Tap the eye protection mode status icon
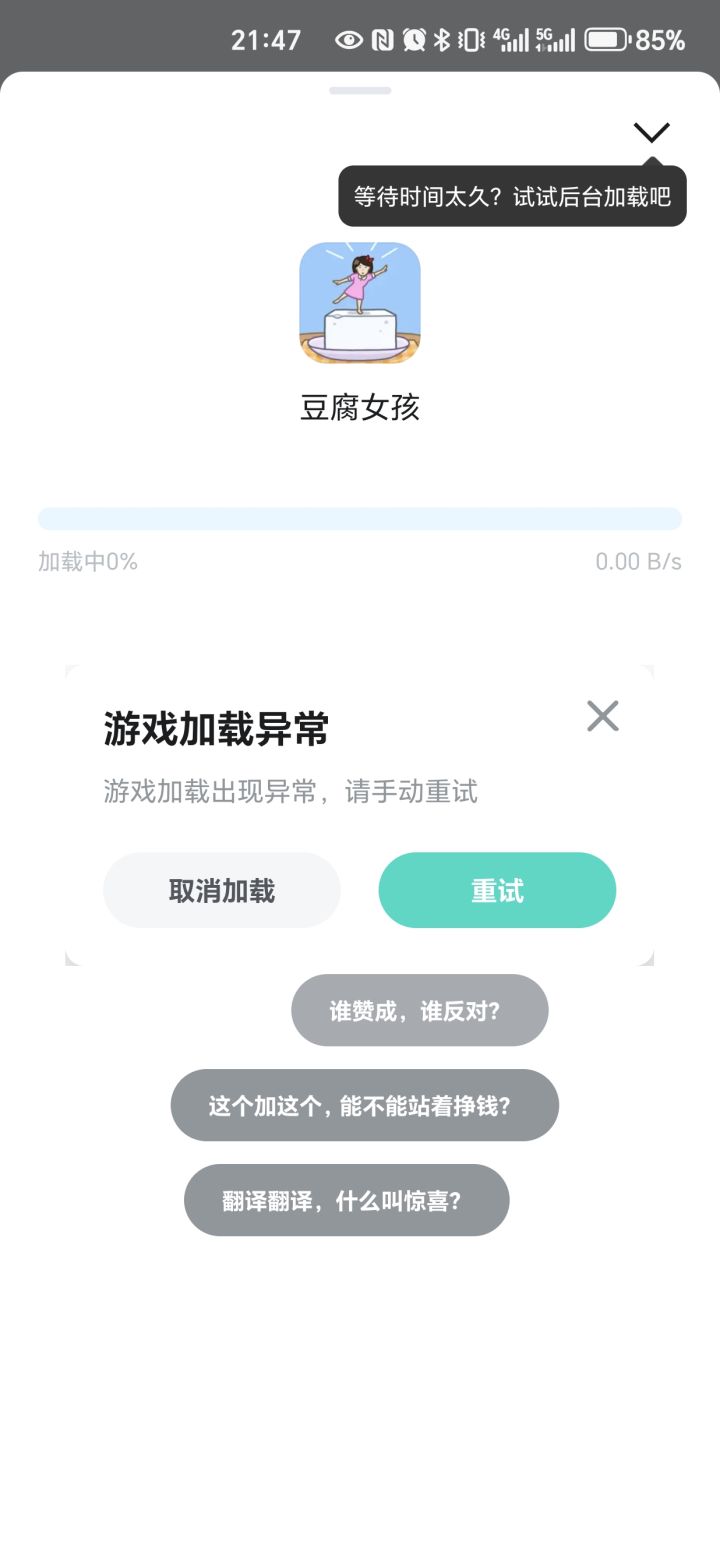The width and height of the screenshot is (720, 1559). click(350, 39)
